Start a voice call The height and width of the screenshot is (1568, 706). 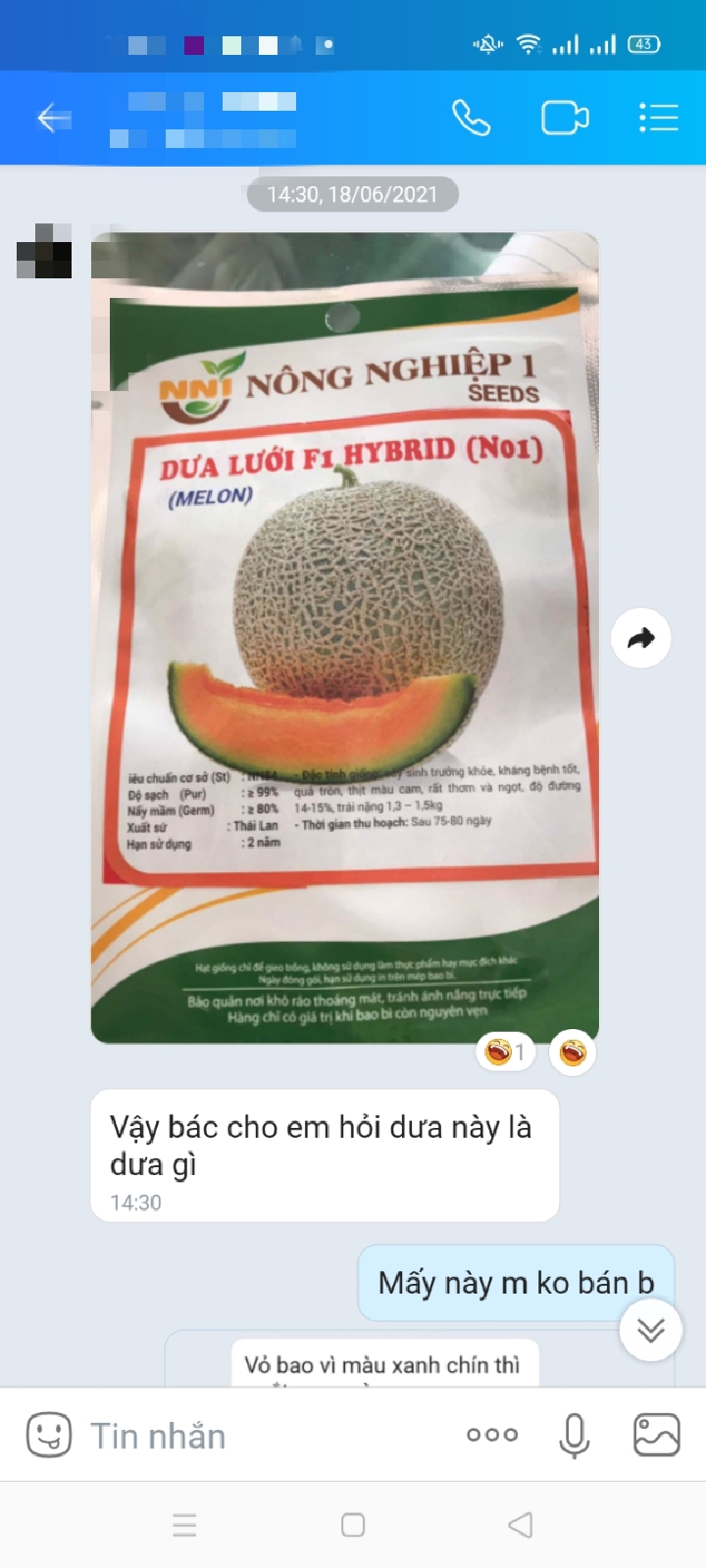click(x=471, y=119)
